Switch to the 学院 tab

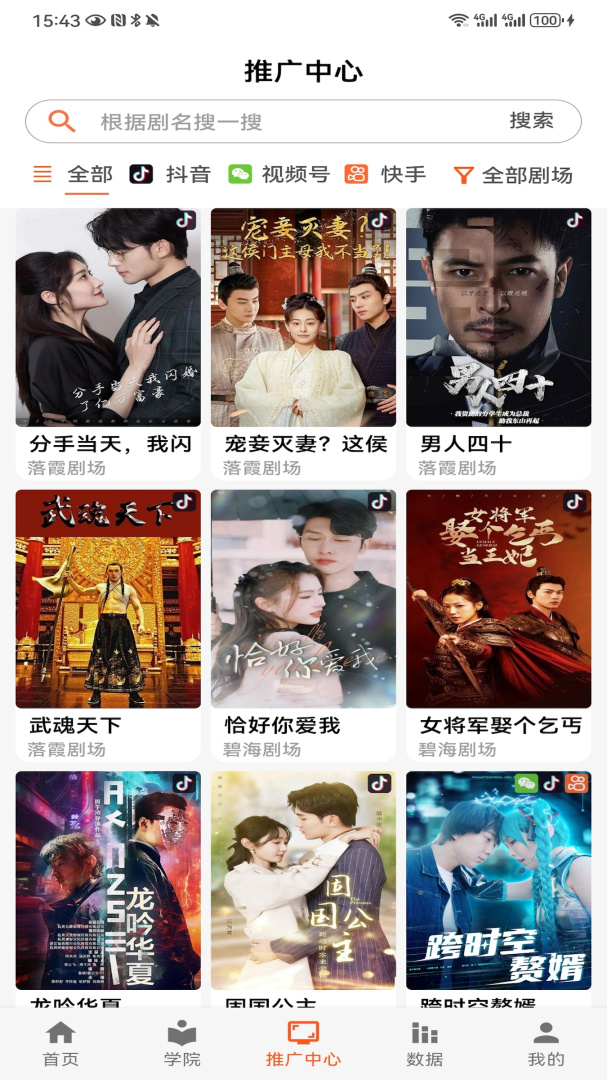(182, 1044)
